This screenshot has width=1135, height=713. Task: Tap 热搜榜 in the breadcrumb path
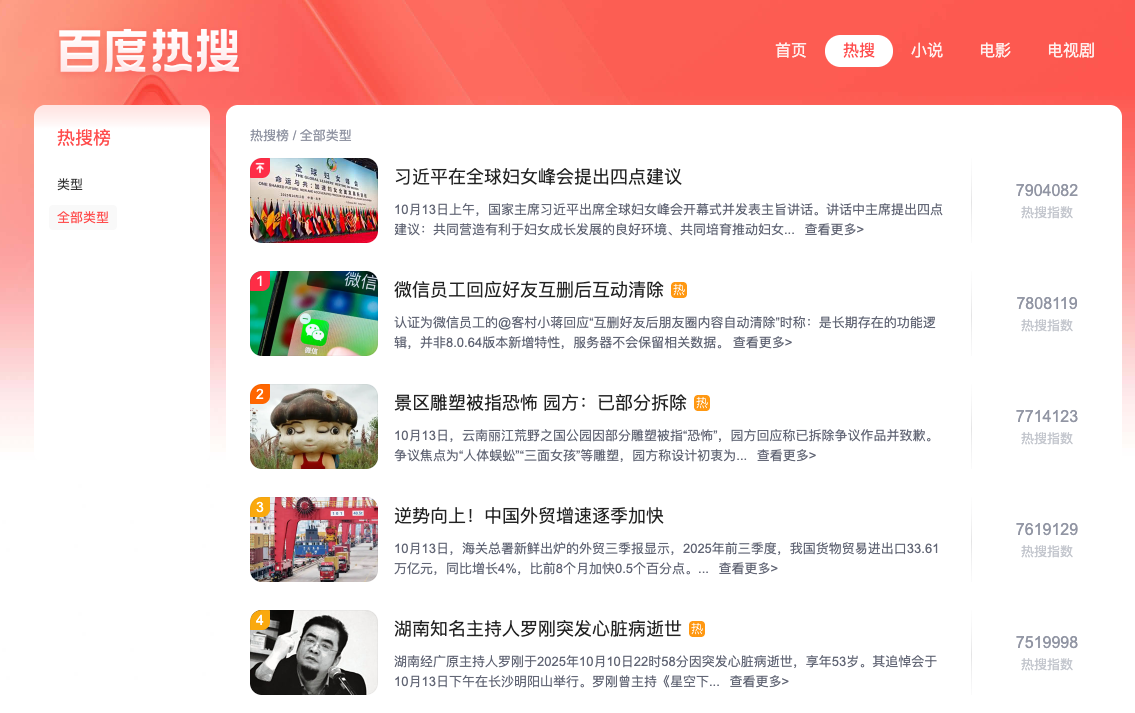click(269, 135)
